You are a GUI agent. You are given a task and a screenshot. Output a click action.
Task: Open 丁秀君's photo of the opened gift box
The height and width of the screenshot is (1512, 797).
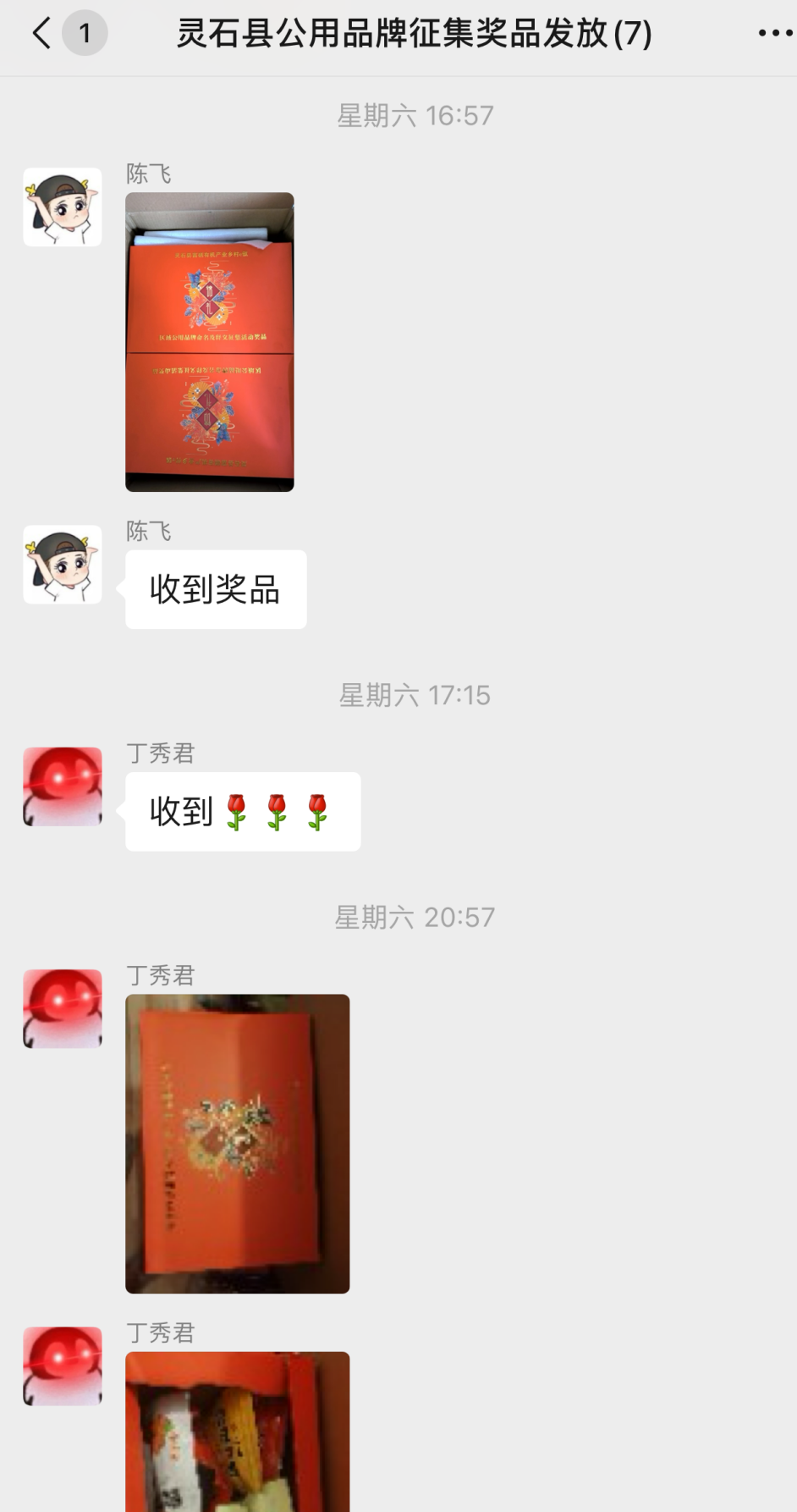[237, 1431]
